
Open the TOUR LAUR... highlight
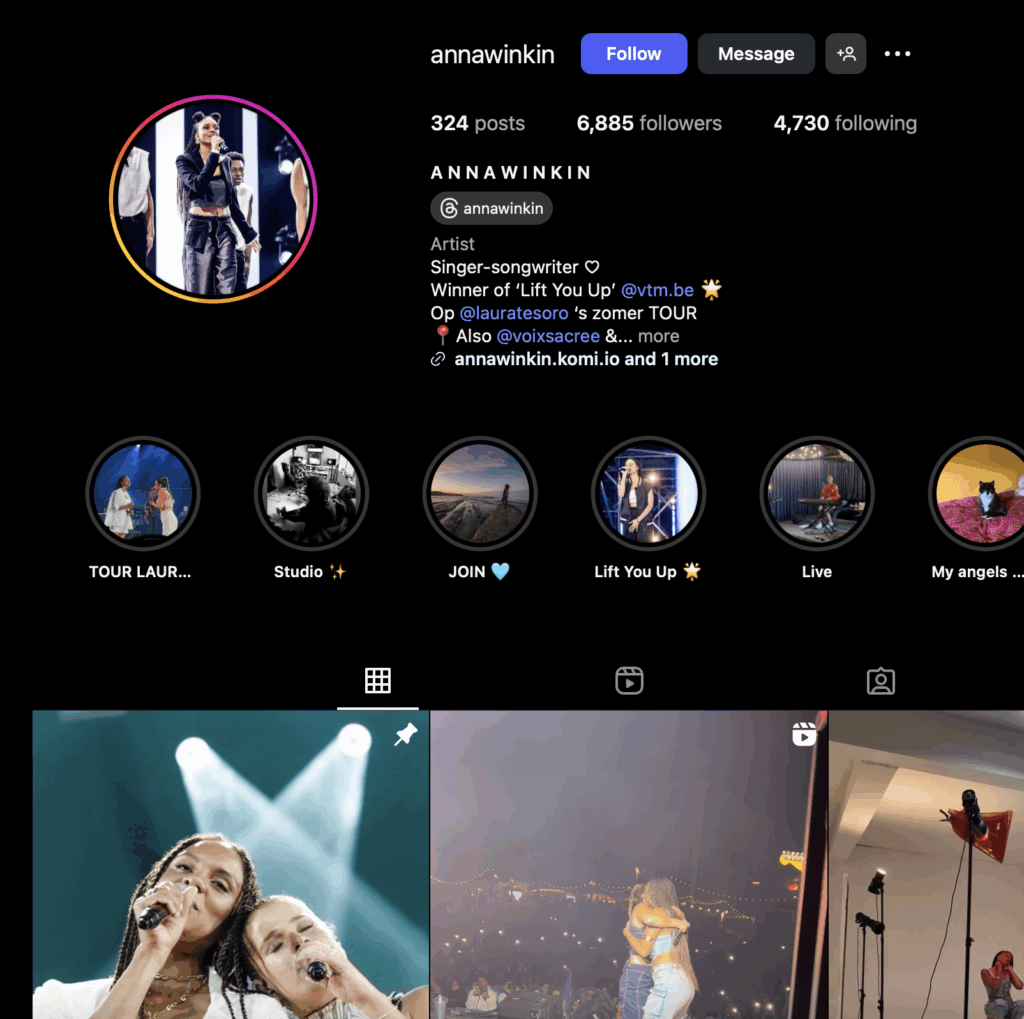142,494
